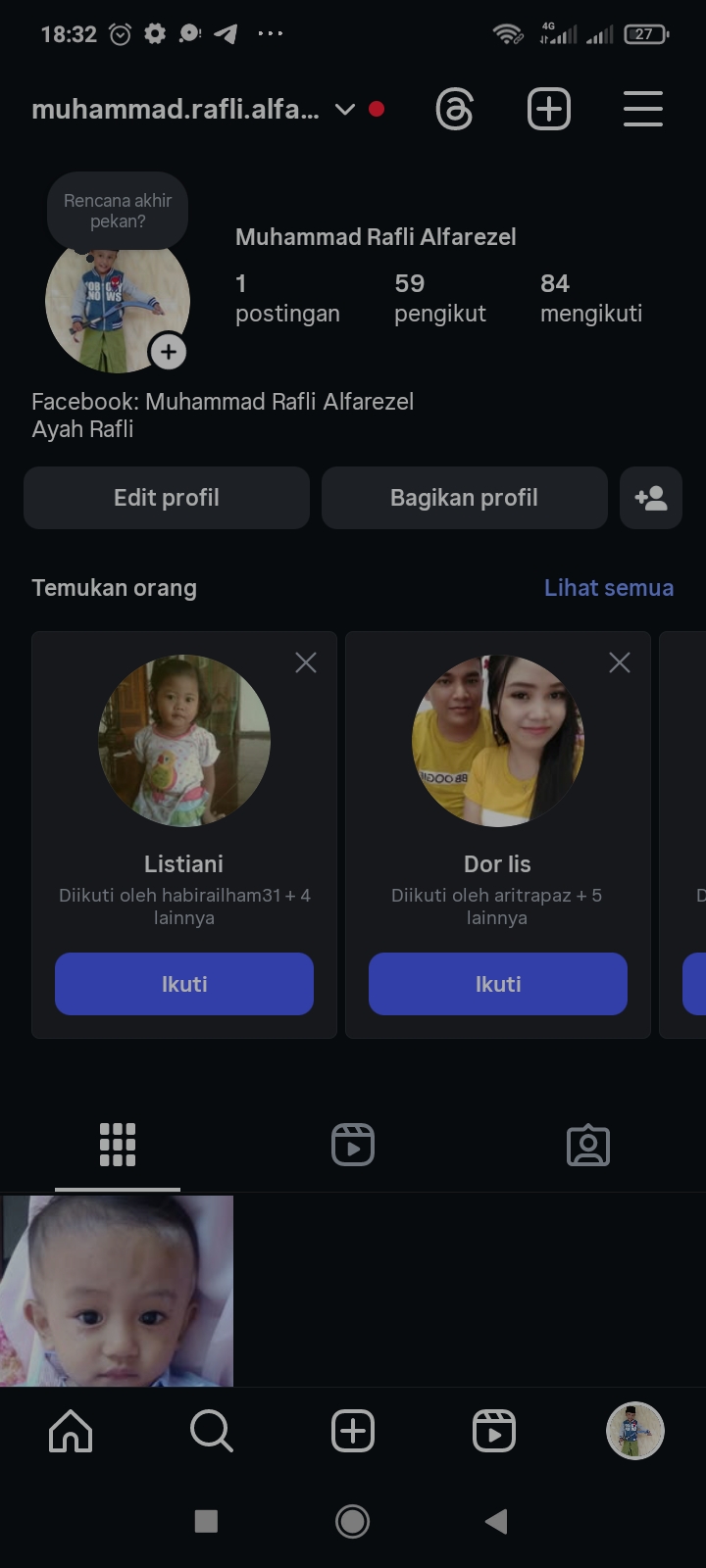Create new post from top bar plus
Viewport: 706px width, 1568px height.
[549, 109]
